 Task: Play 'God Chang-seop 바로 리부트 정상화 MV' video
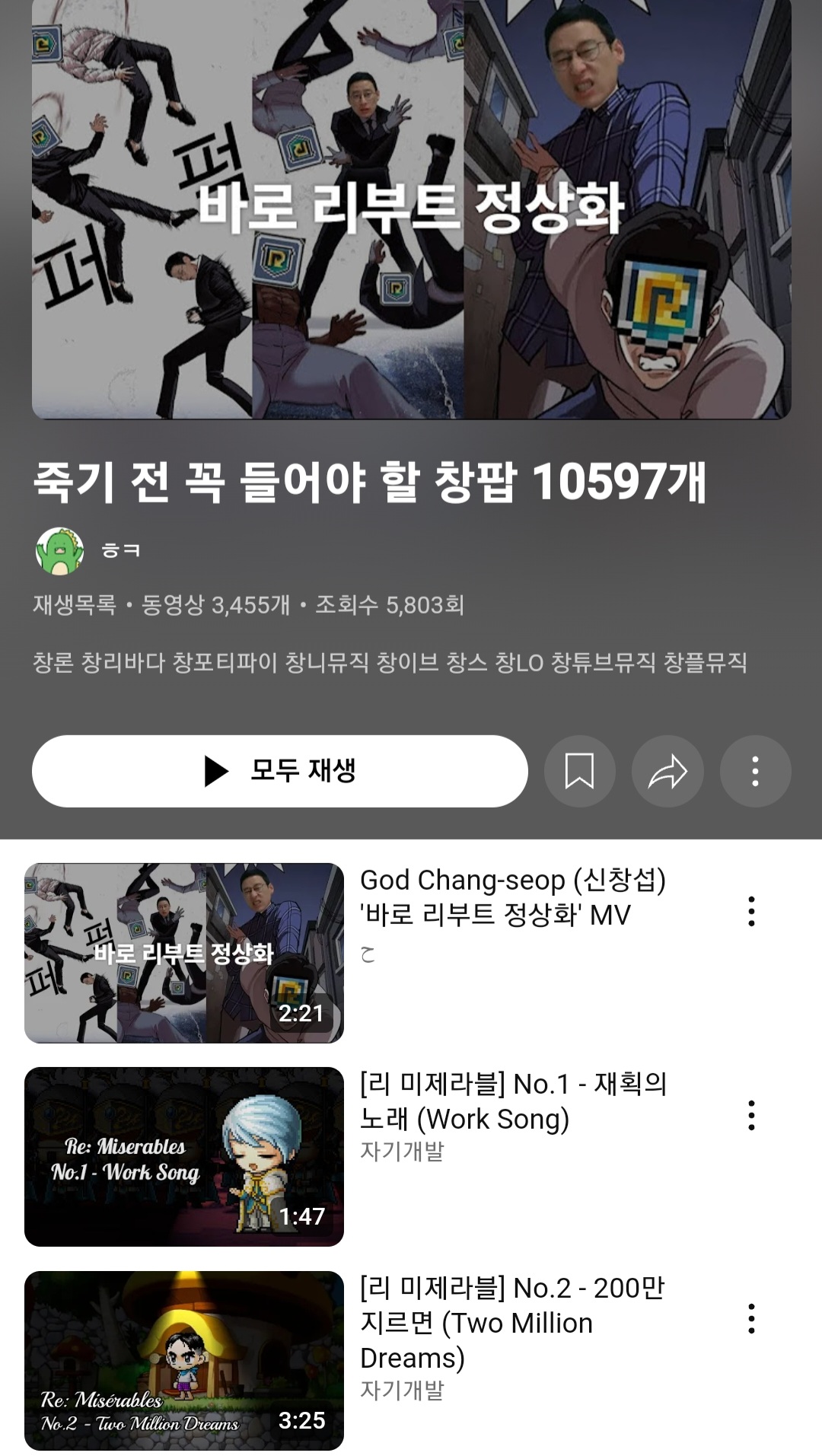click(184, 952)
